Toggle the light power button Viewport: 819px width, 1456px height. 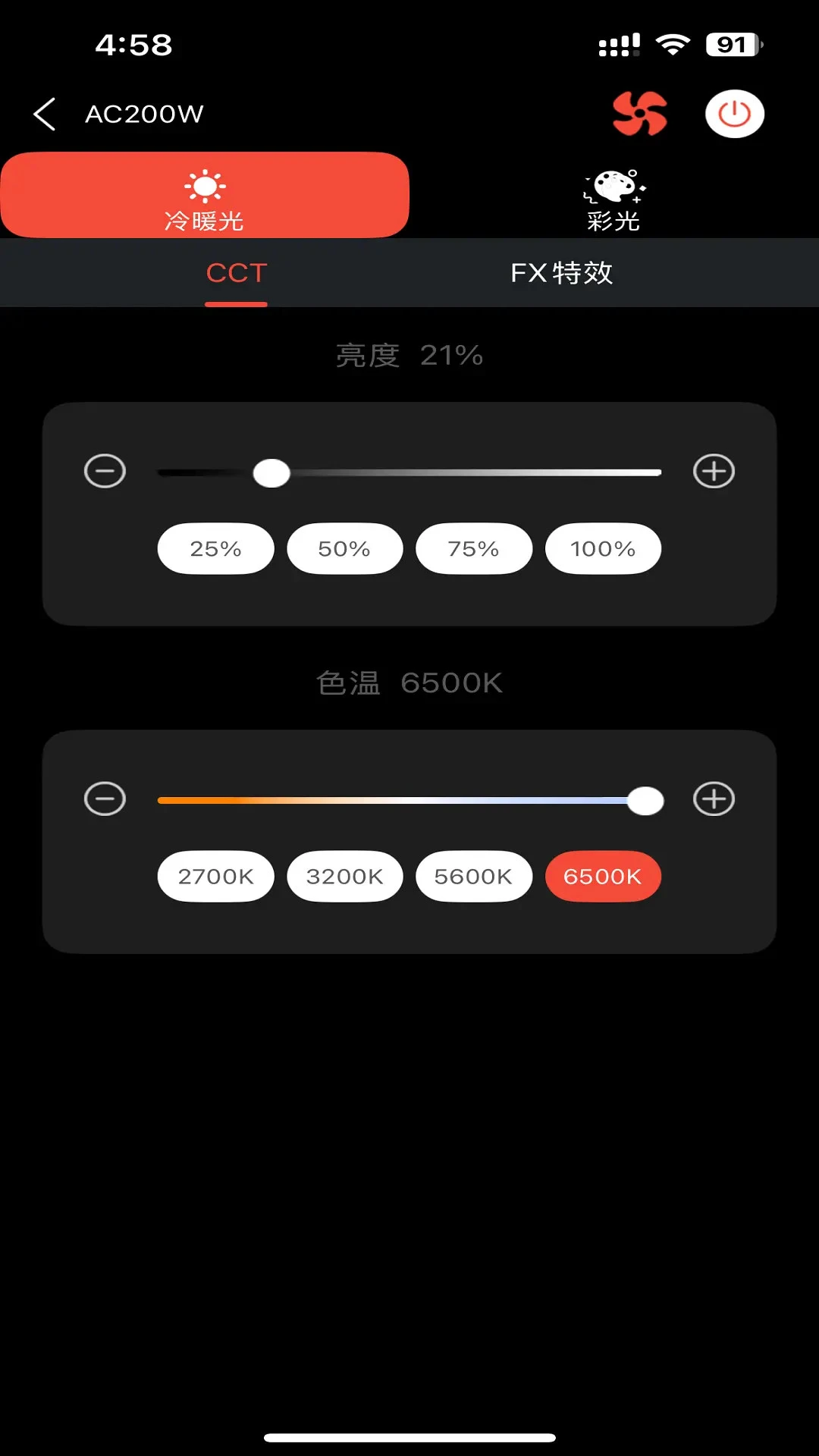[x=734, y=114]
